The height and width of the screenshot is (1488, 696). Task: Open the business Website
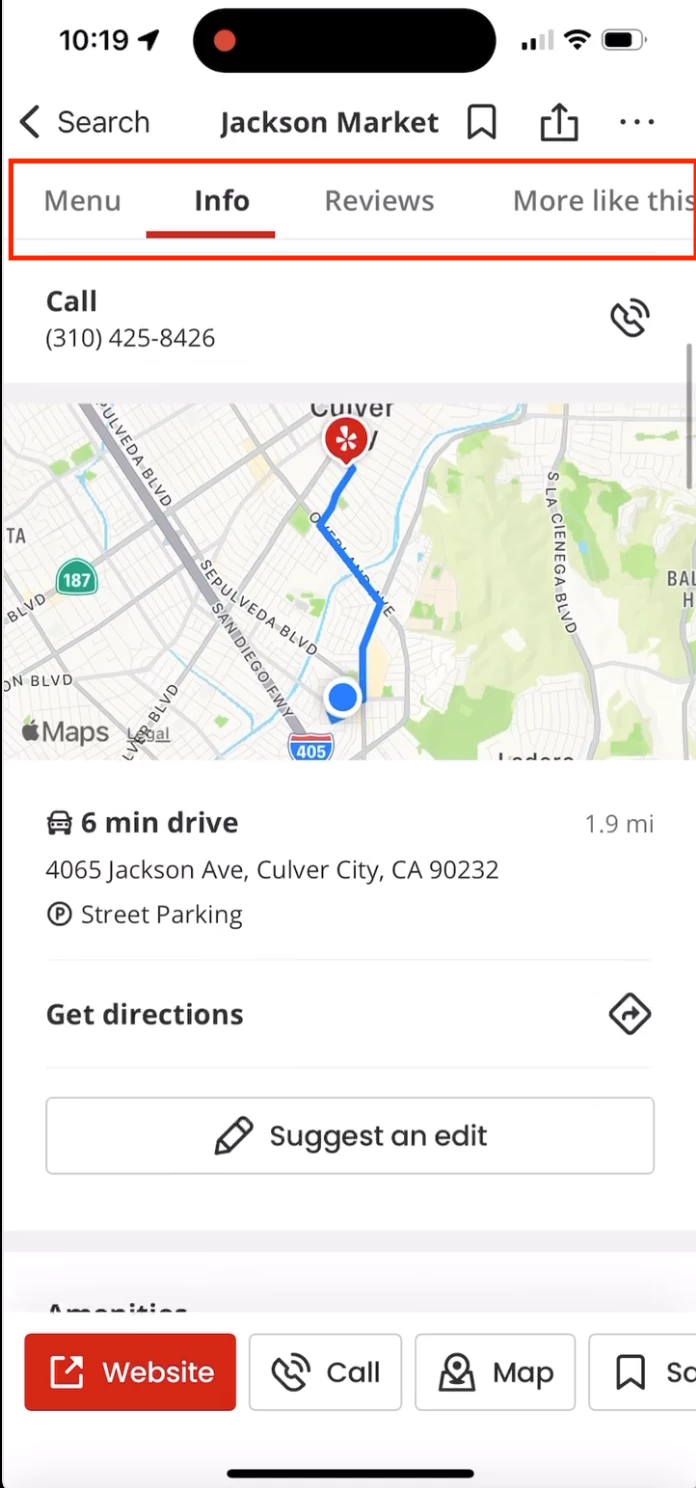(x=130, y=1372)
